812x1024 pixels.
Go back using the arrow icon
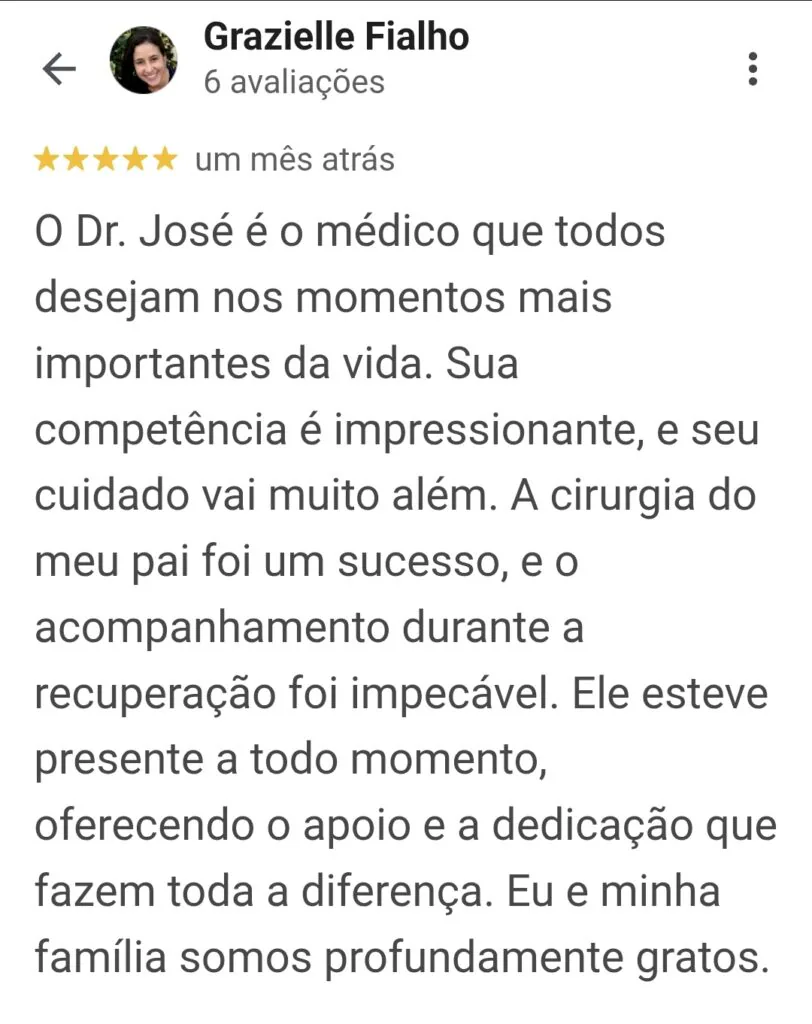59,68
